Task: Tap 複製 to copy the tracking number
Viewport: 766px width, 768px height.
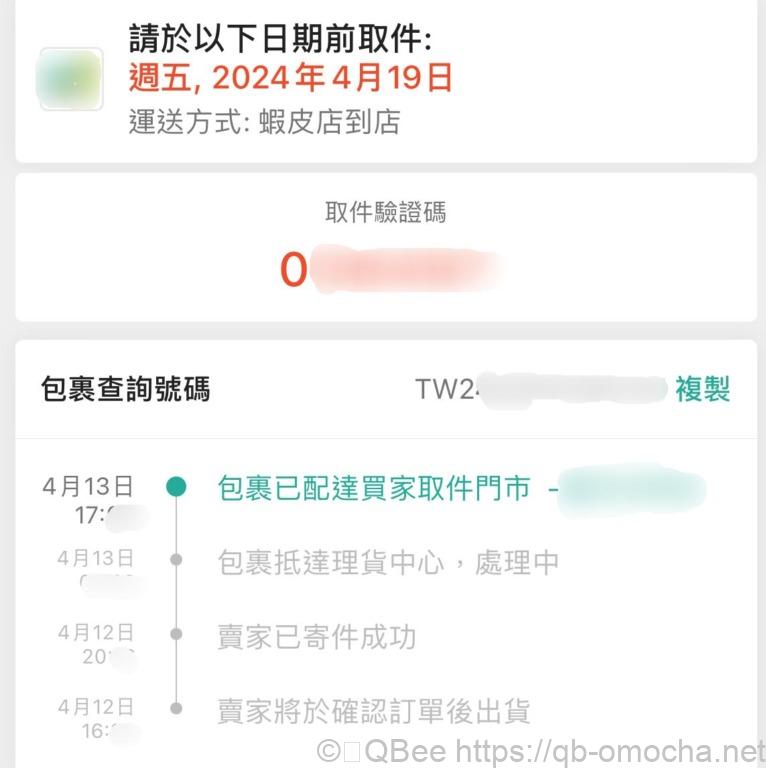Action: tap(702, 389)
